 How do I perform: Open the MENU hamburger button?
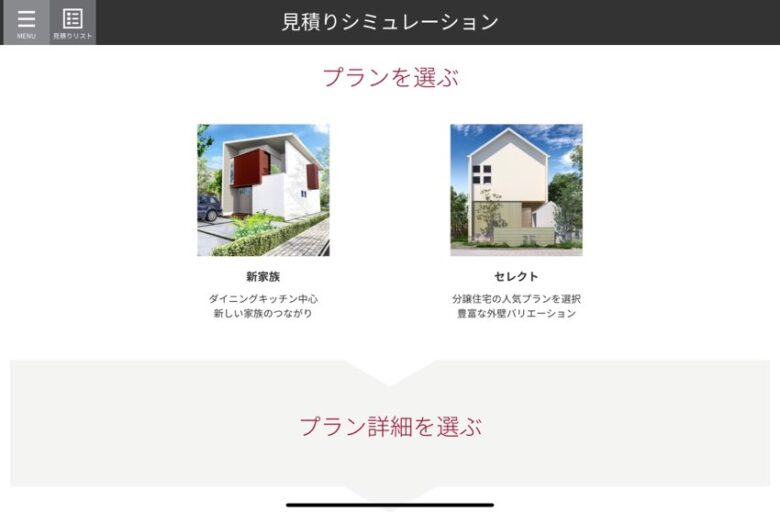26,22
